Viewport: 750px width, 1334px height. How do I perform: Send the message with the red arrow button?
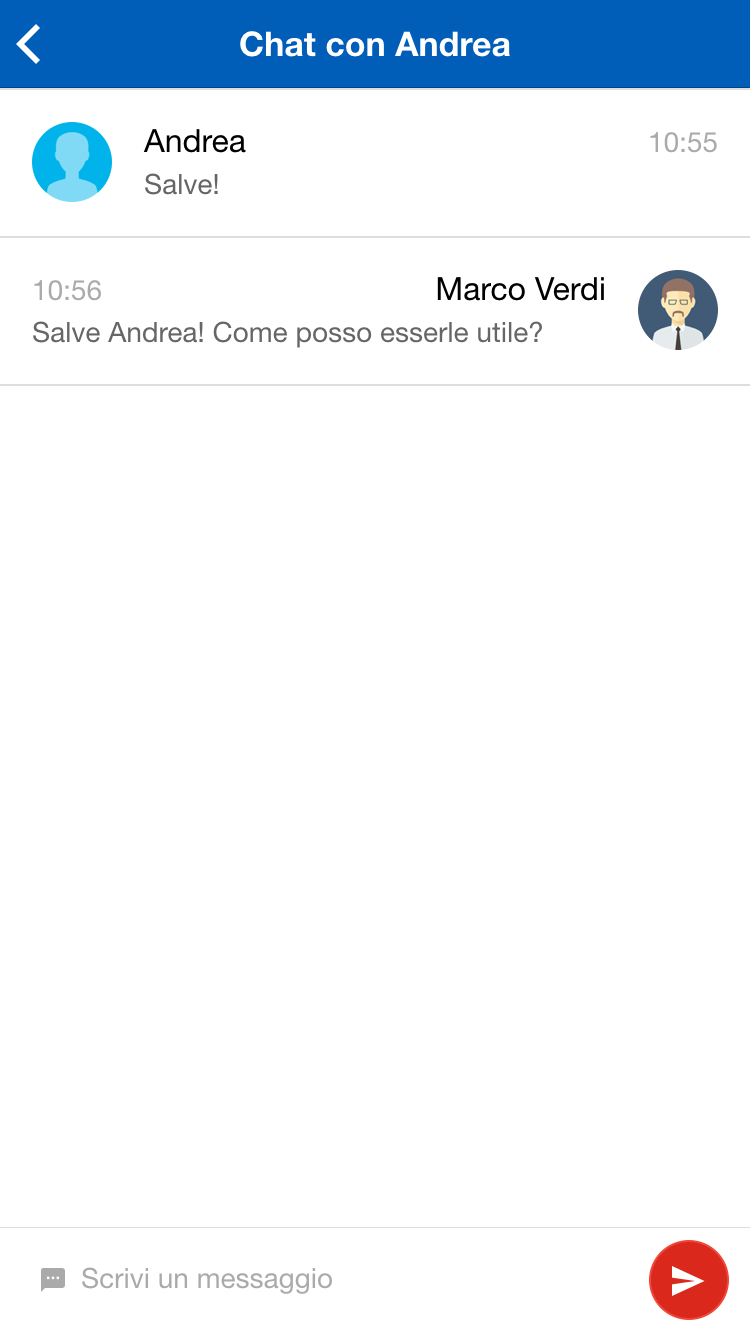[688, 1280]
